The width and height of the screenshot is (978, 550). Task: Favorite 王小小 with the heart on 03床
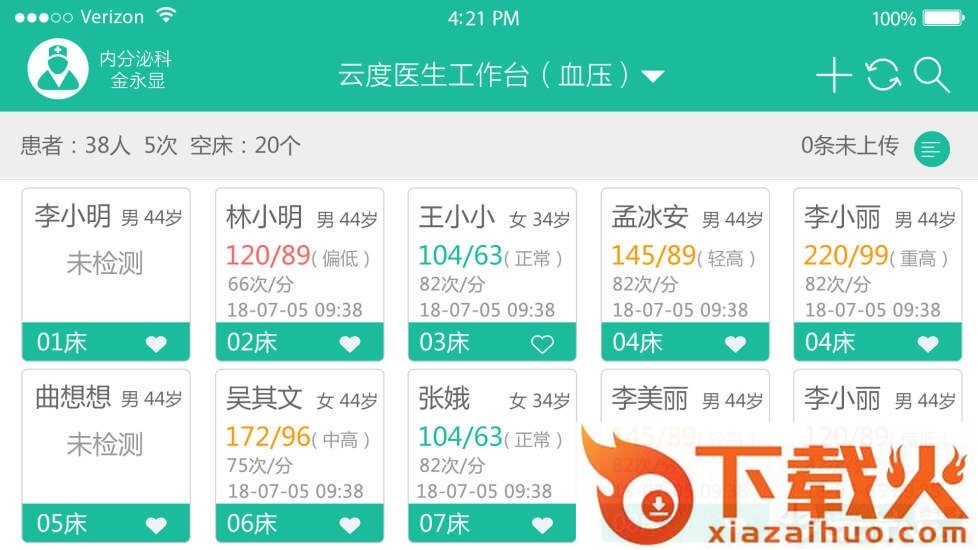[x=542, y=344]
